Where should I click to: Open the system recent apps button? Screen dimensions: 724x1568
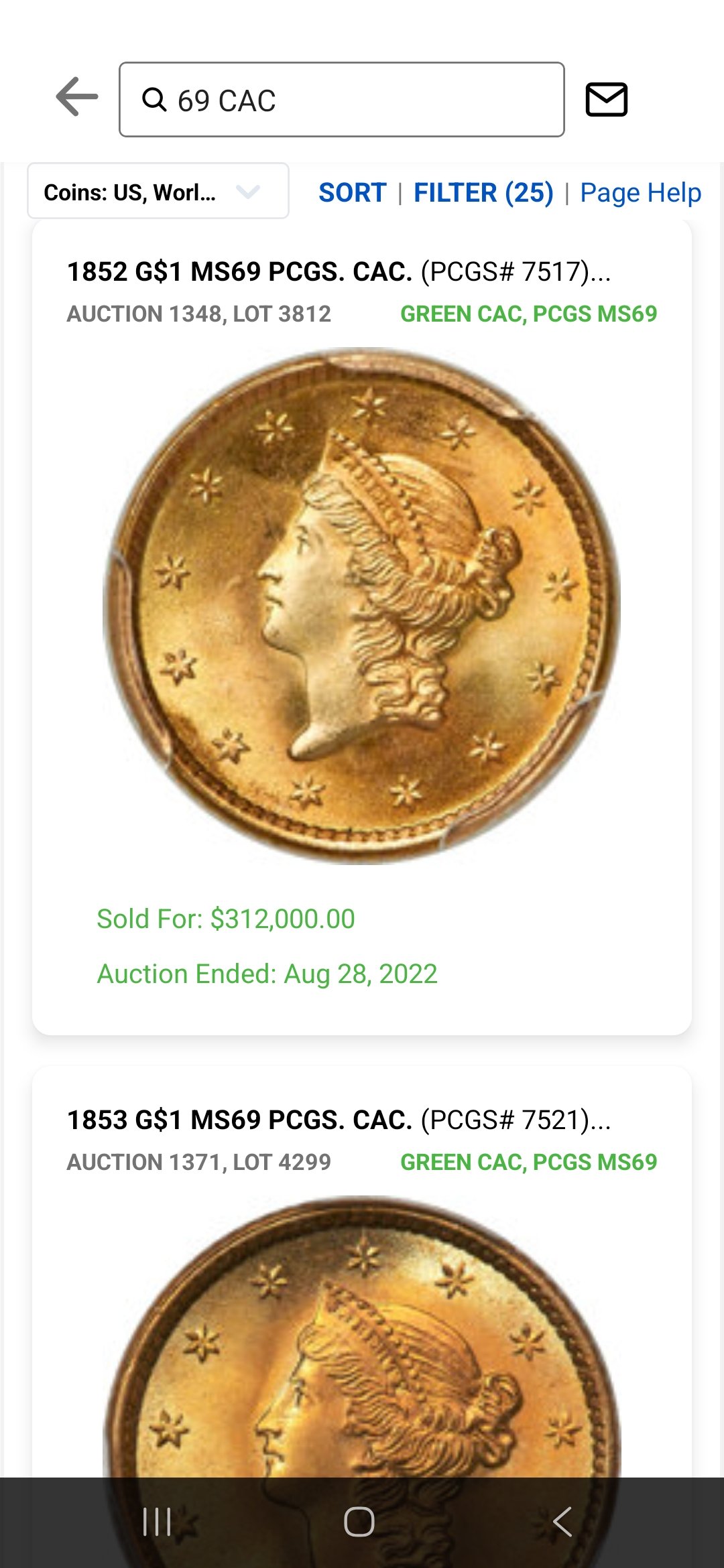[158, 1521]
